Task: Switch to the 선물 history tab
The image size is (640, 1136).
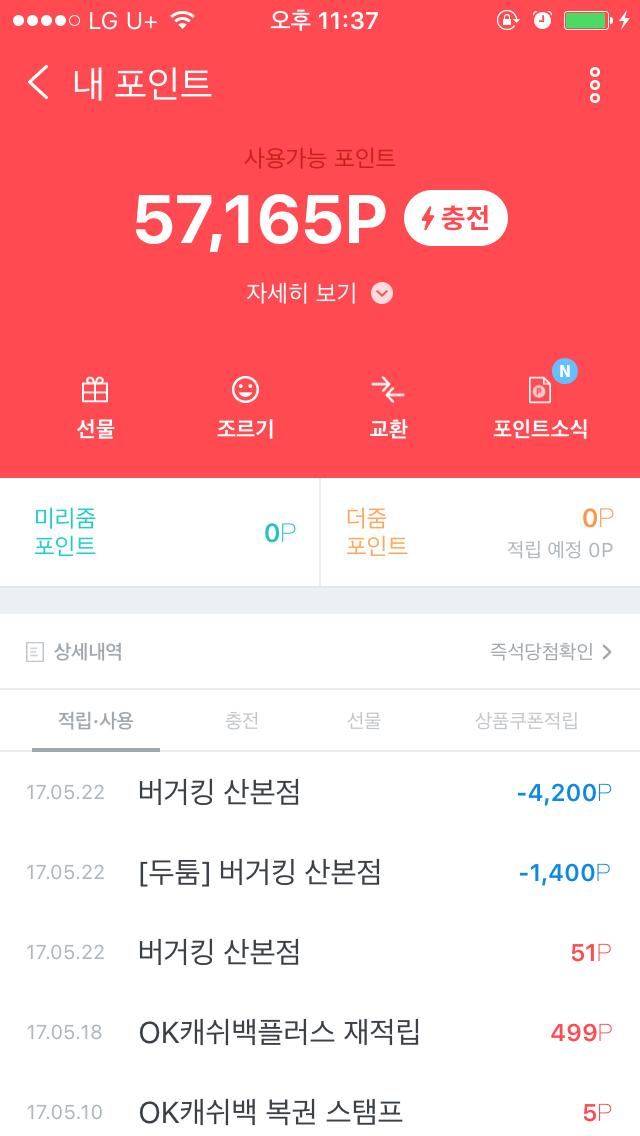Action: [x=364, y=721]
